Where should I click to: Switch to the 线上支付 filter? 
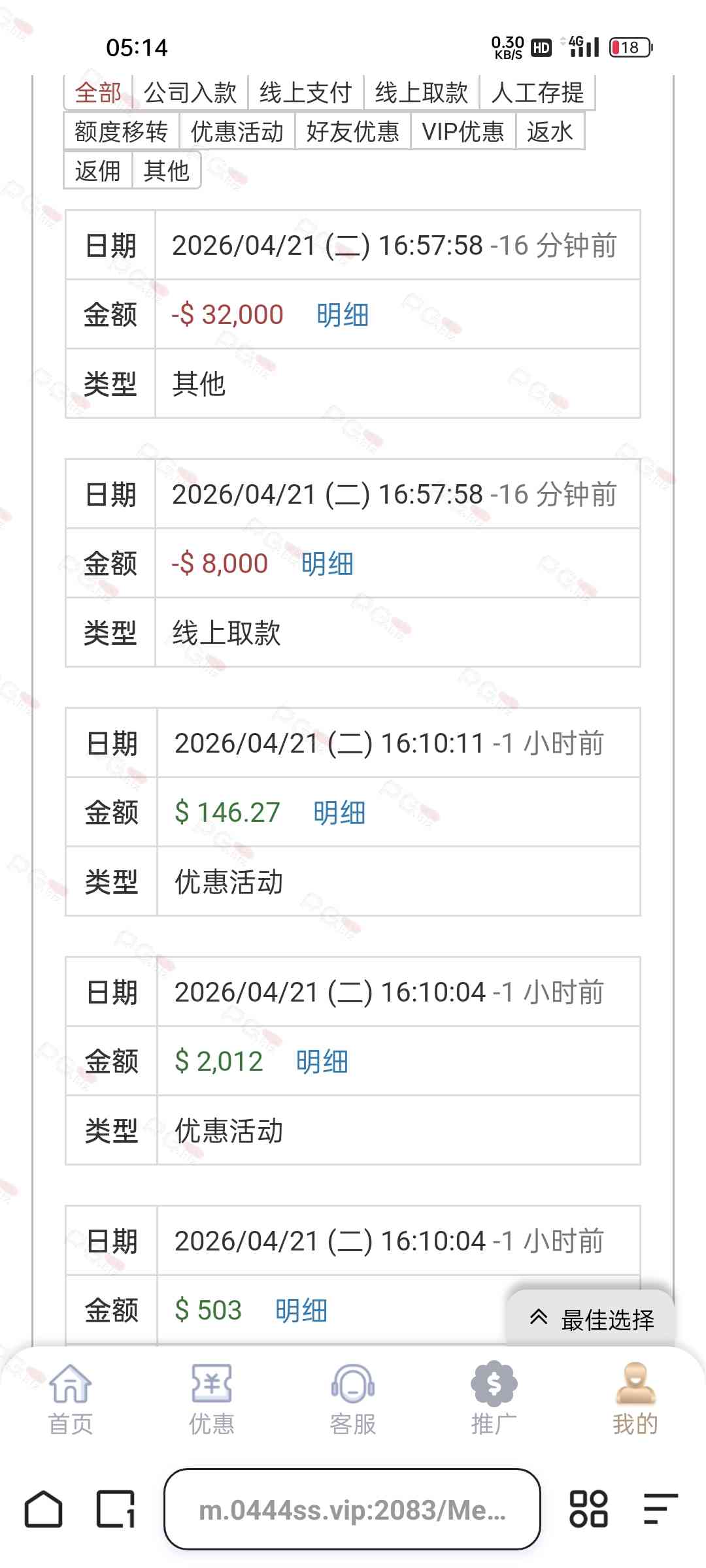(x=305, y=93)
